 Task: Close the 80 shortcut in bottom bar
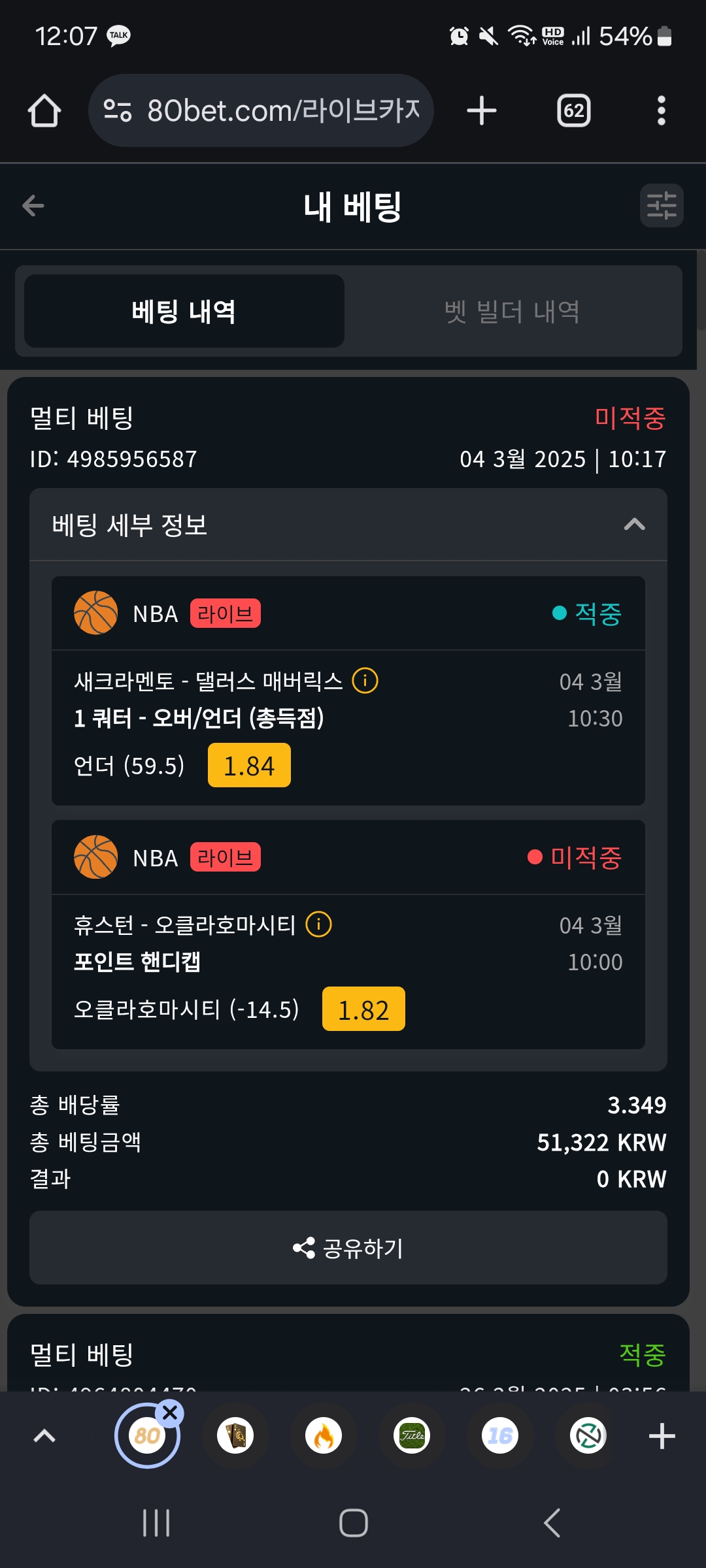170,1413
